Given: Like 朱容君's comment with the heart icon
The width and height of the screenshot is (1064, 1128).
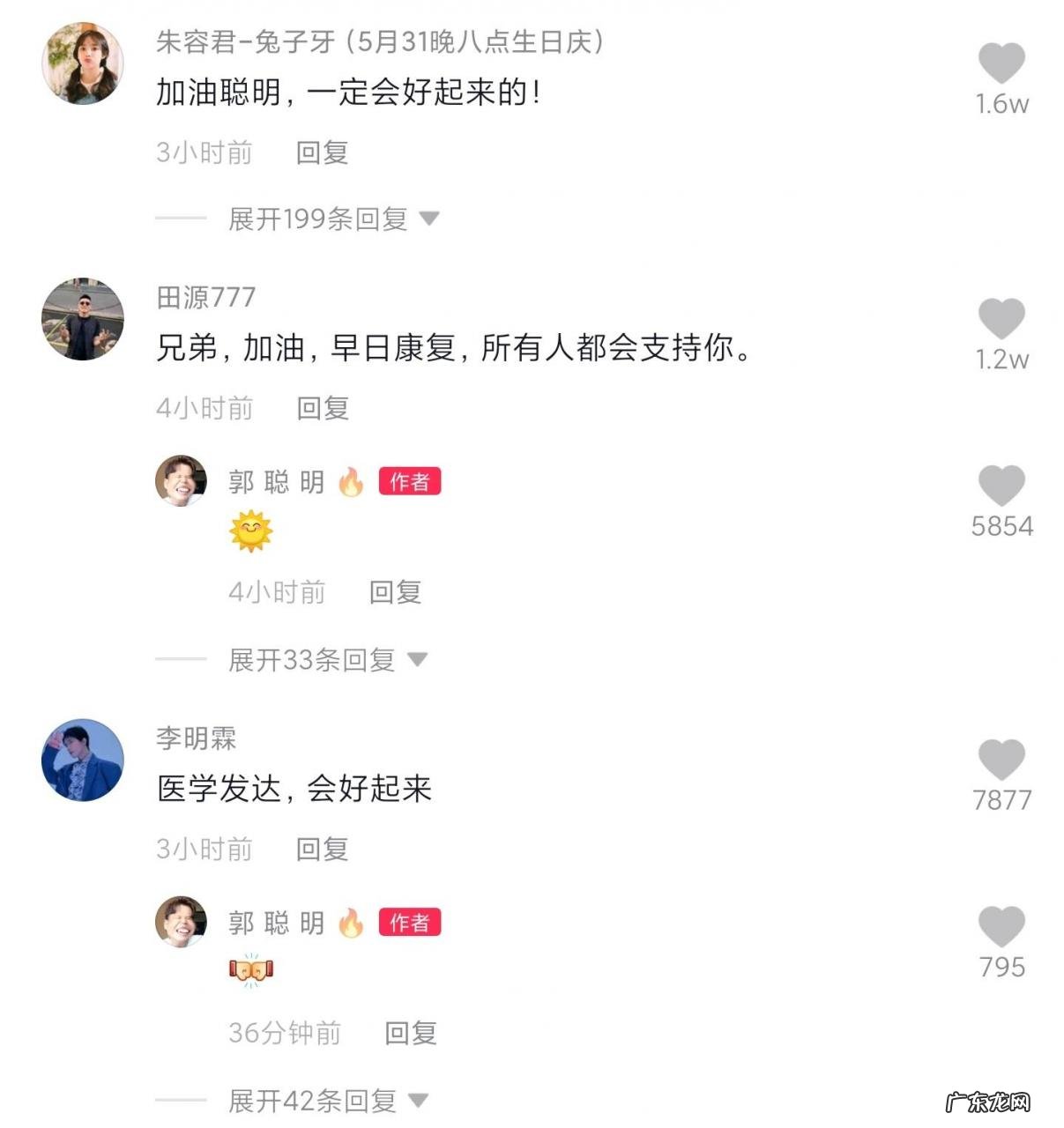Looking at the screenshot, I should 1001,62.
